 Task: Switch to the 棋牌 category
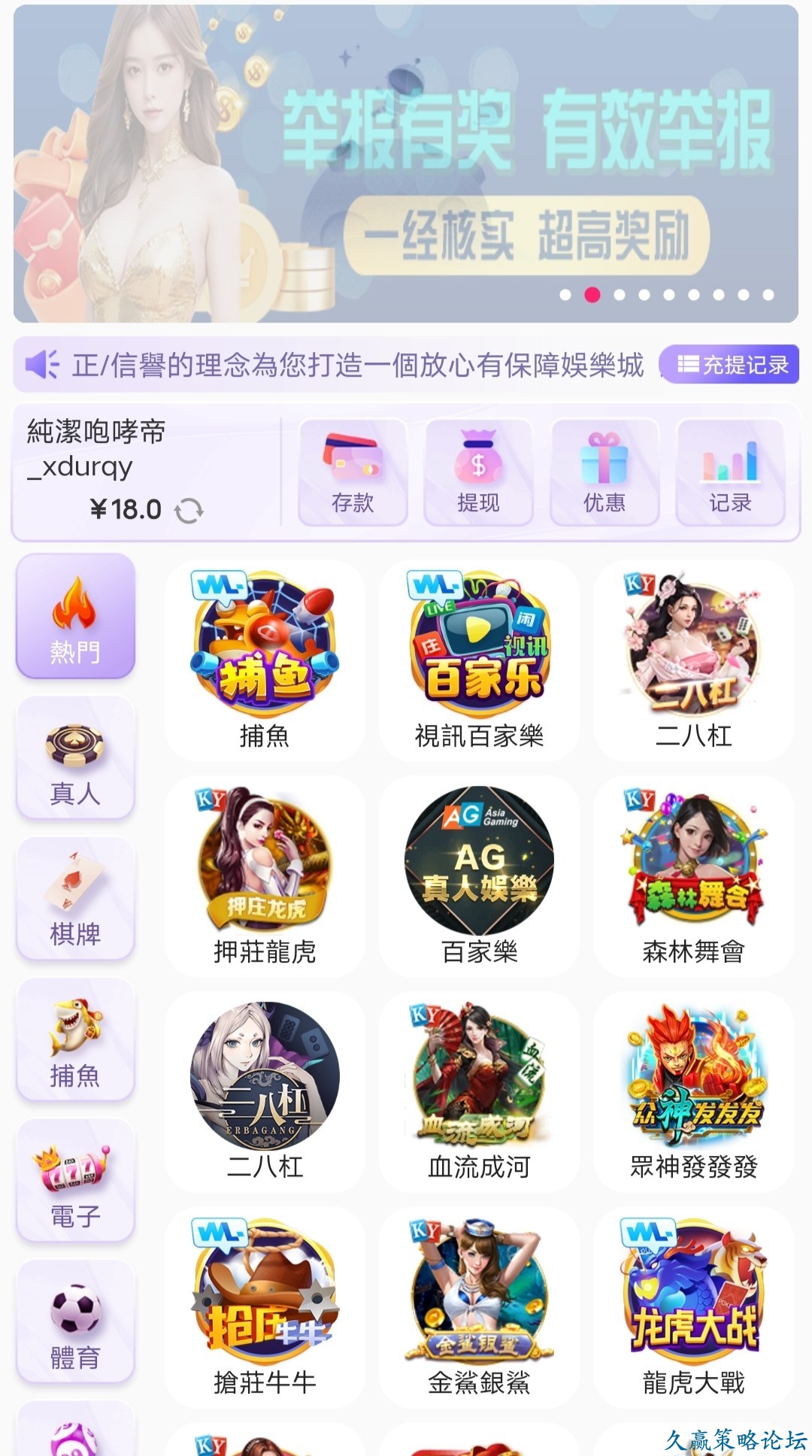(75, 899)
